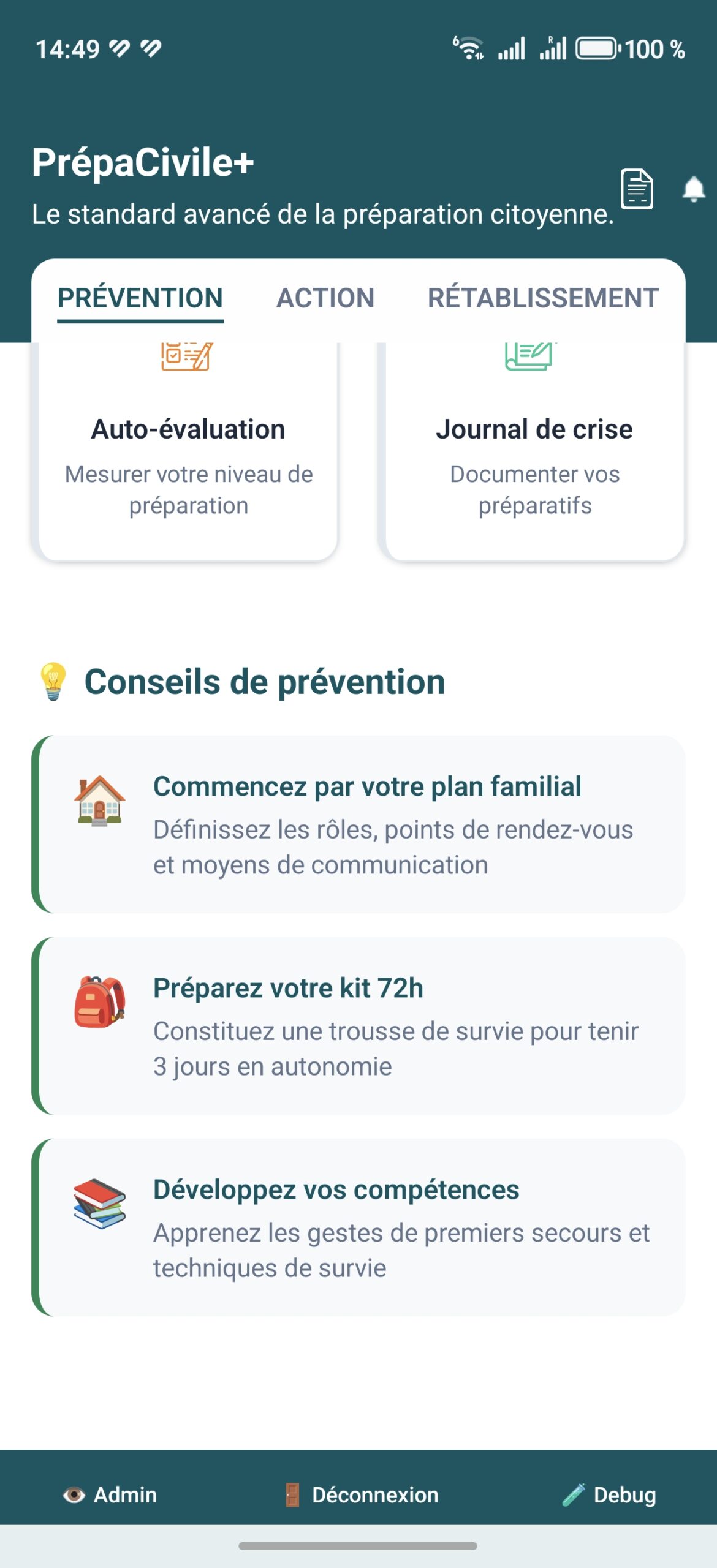Tap the Admin button in bottom bar
The image size is (717, 1568).
110,1495
